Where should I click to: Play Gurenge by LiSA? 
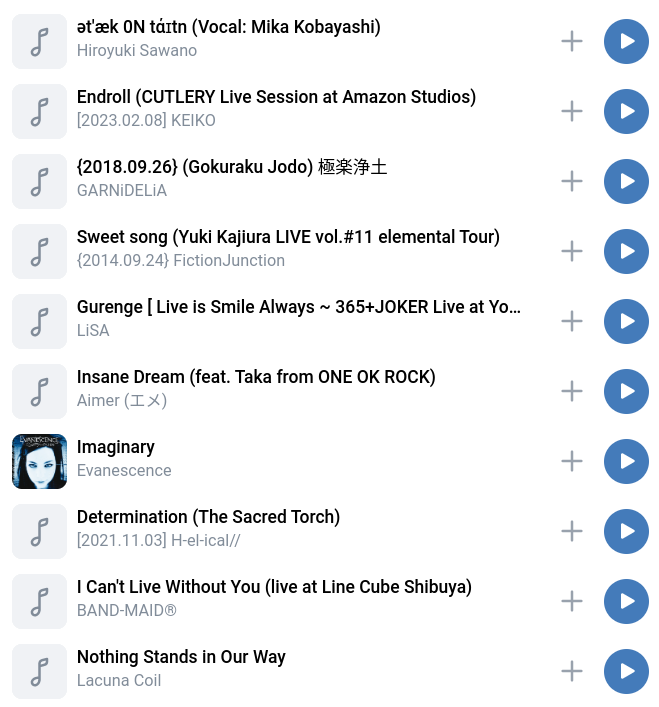coord(626,321)
